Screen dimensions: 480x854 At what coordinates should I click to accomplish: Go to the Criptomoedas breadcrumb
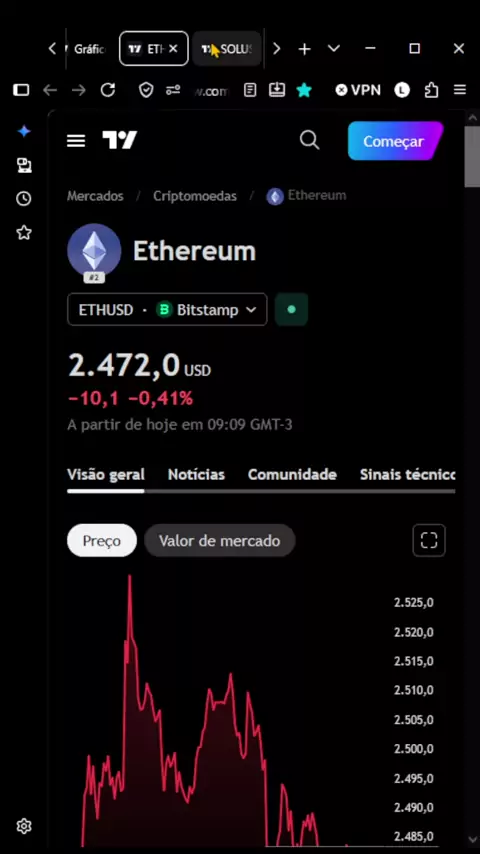pyautogui.click(x=195, y=196)
